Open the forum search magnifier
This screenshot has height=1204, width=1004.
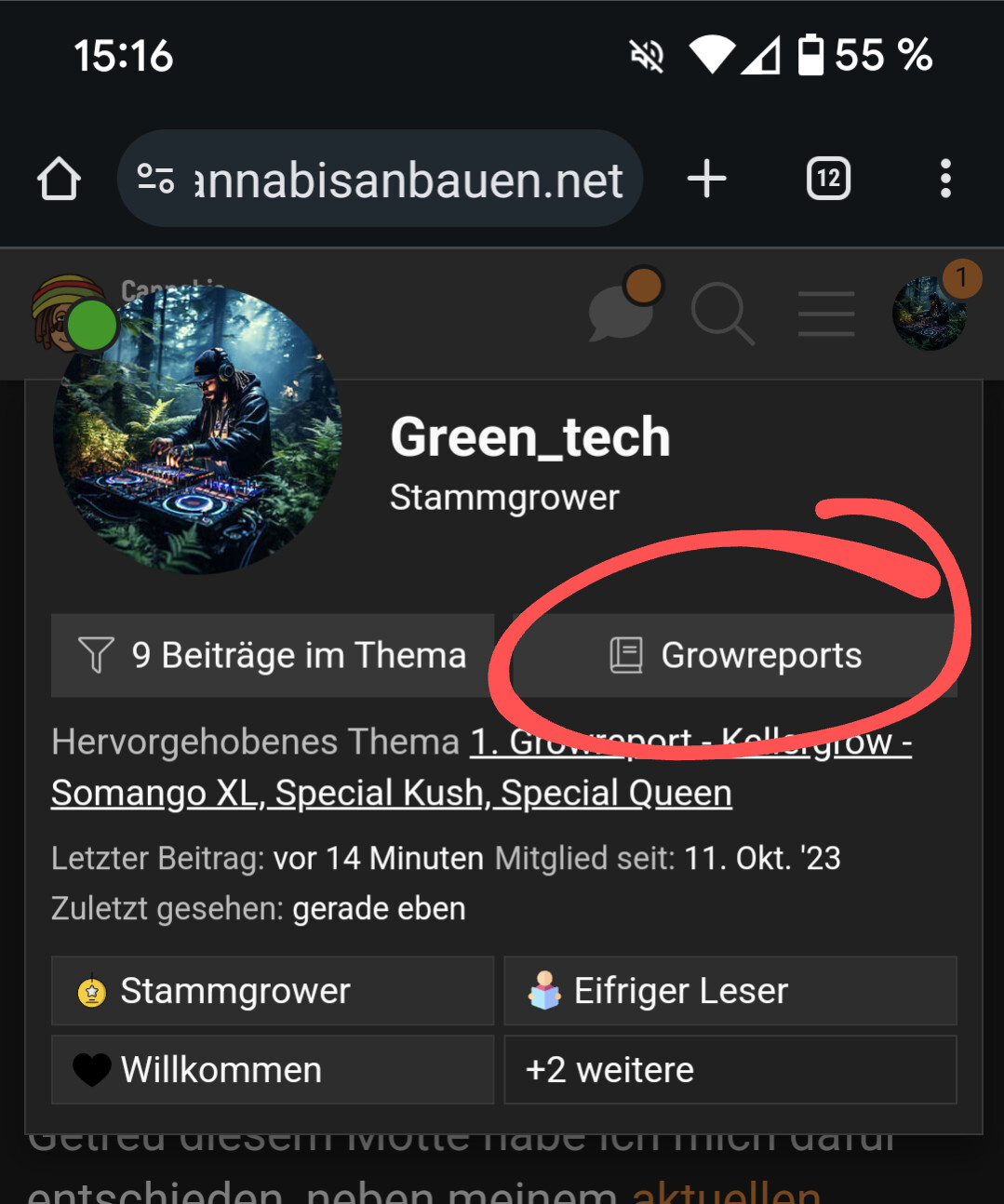pos(722,314)
